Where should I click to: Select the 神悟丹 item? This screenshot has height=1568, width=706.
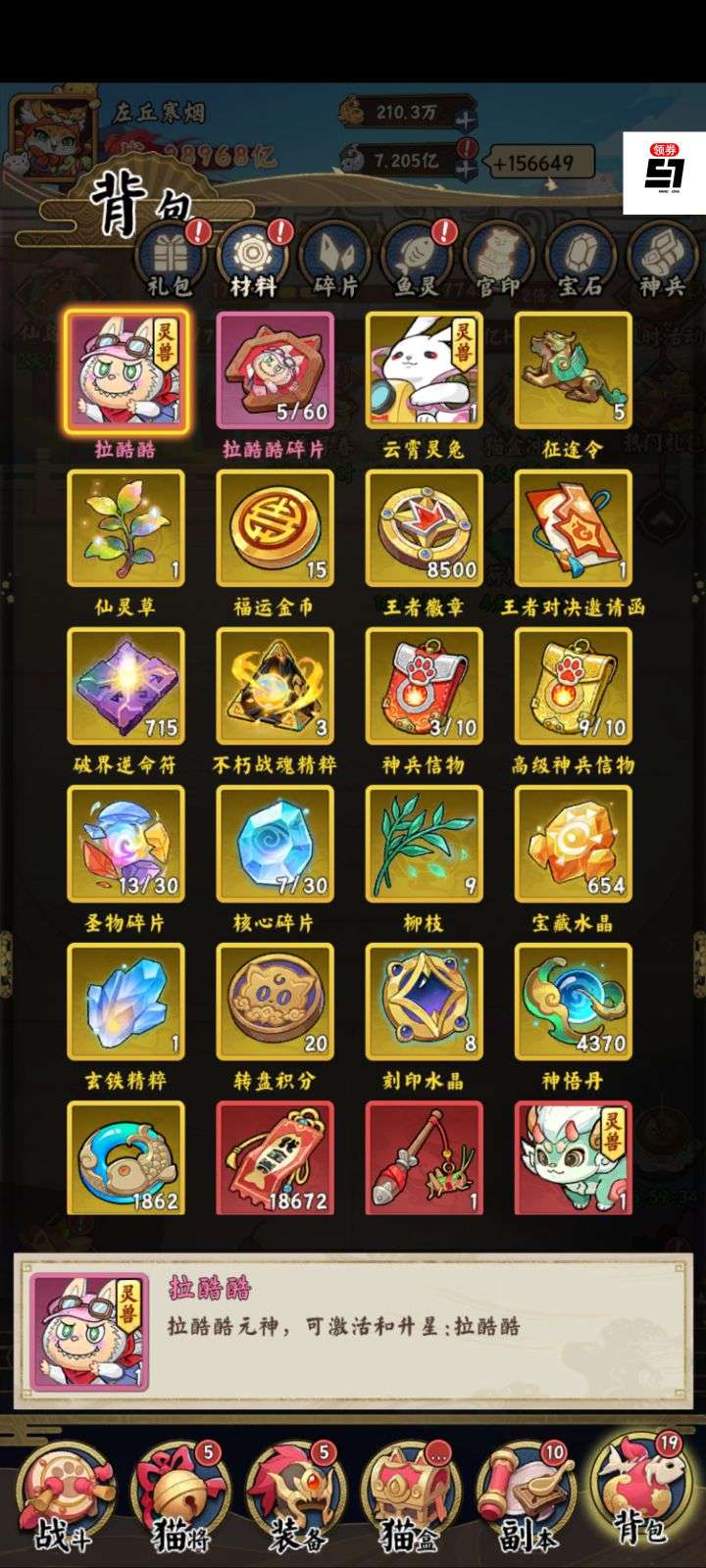(x=573, y=1002)
